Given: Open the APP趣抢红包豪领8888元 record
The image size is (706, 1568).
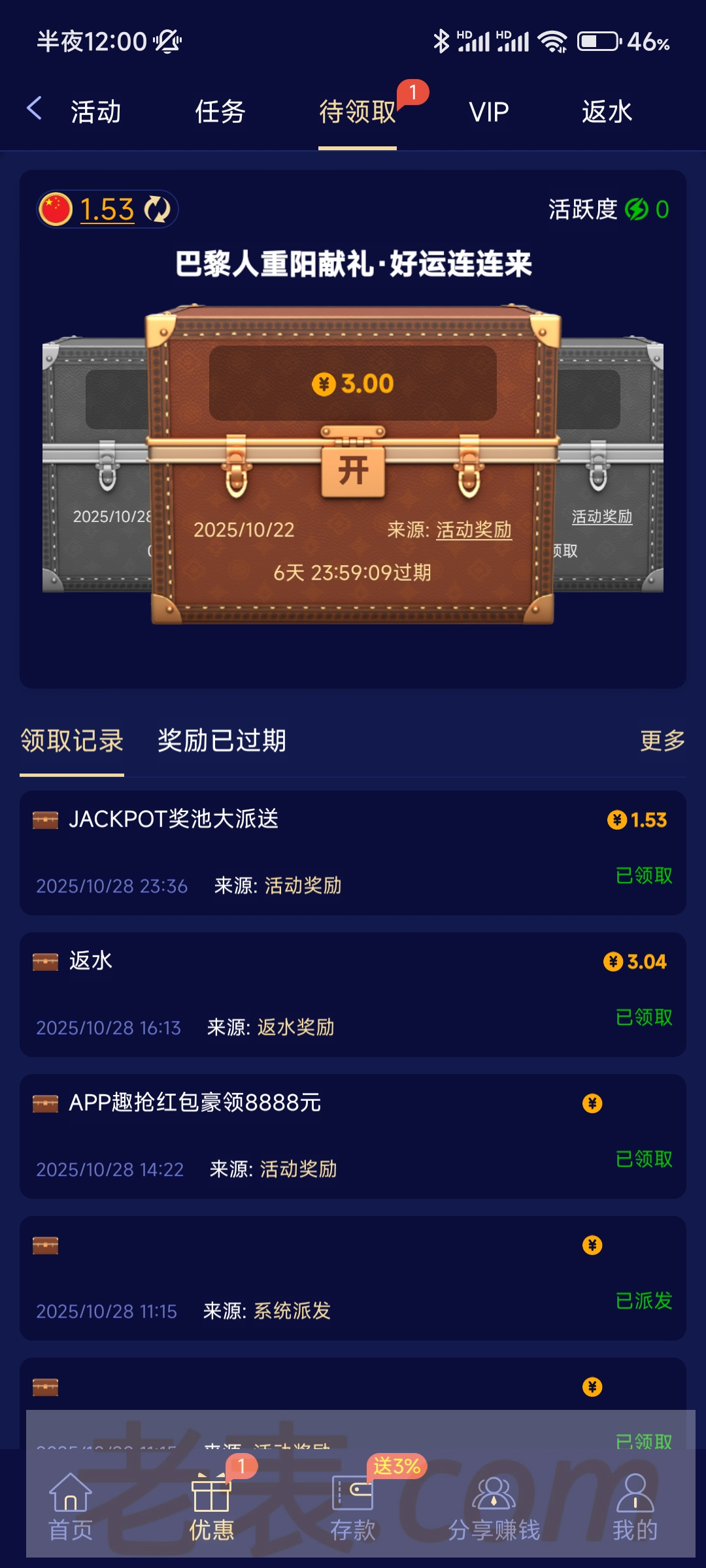Looking at the screenshot, I should [353, 1135].
